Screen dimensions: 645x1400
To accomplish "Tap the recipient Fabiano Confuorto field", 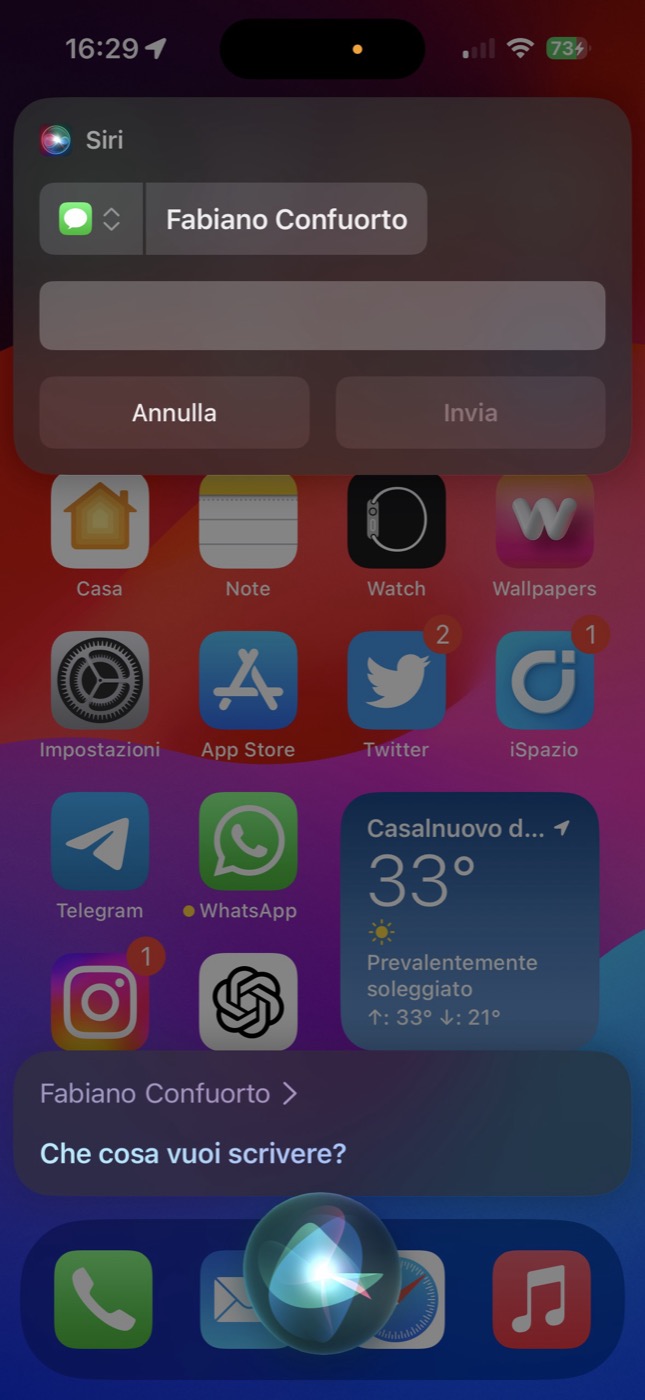I will pyautogui.click(x=287, y=219).
